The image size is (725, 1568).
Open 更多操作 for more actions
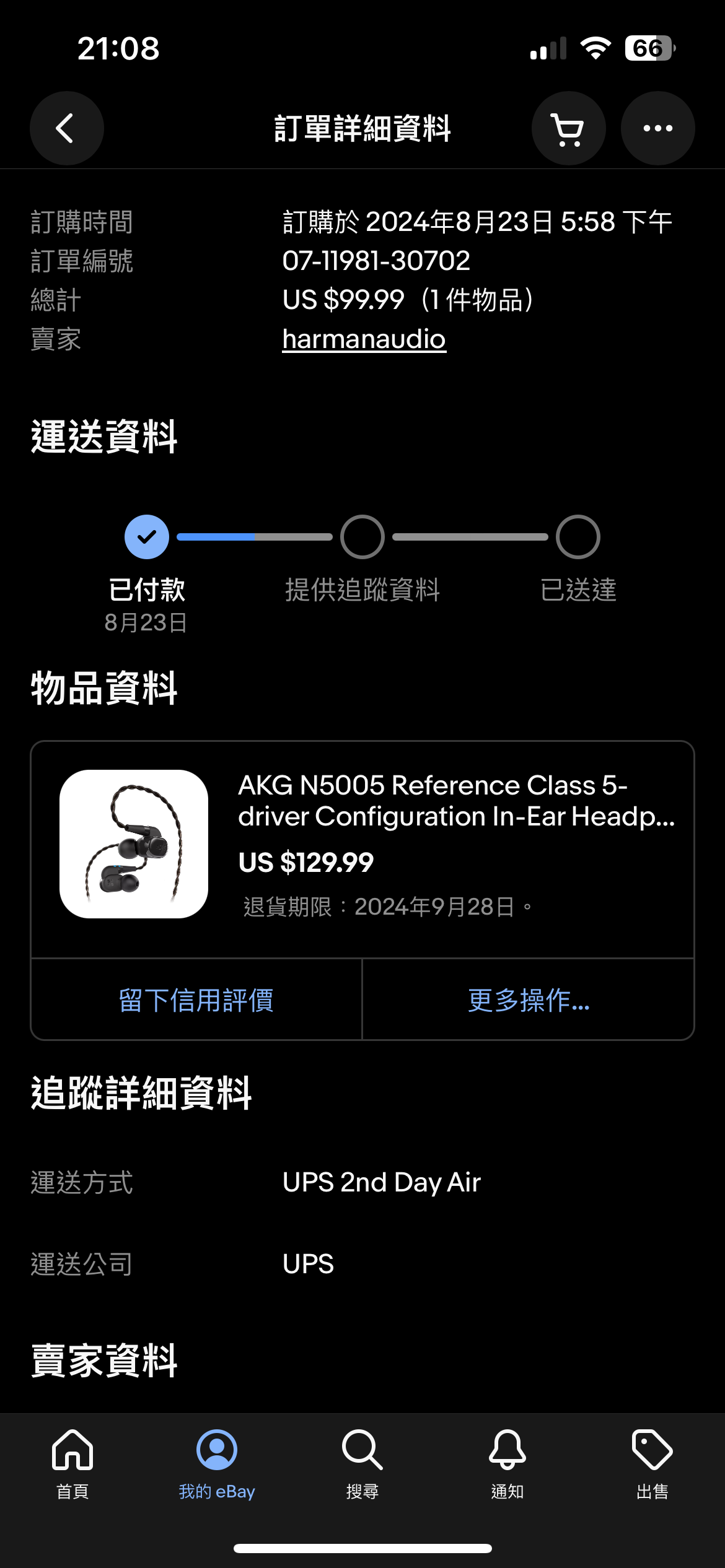click(529, 1000)
